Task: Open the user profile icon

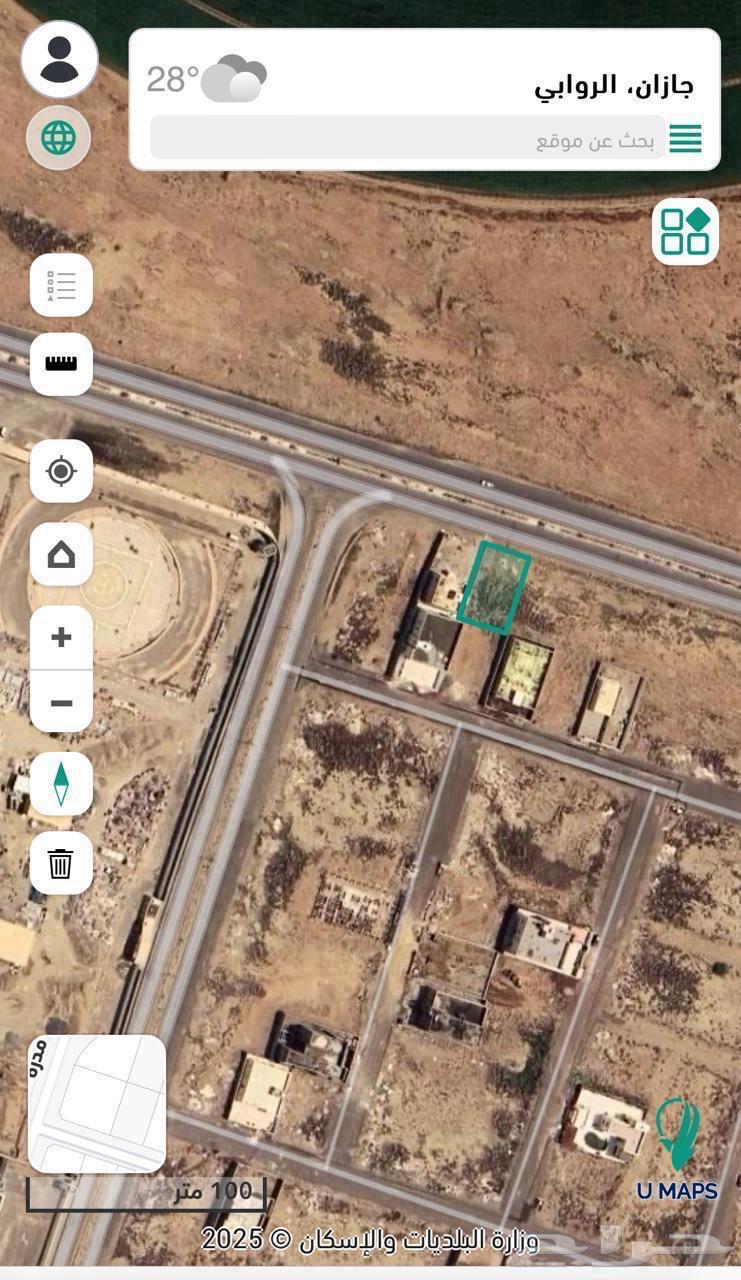Action: coord(59,60)
